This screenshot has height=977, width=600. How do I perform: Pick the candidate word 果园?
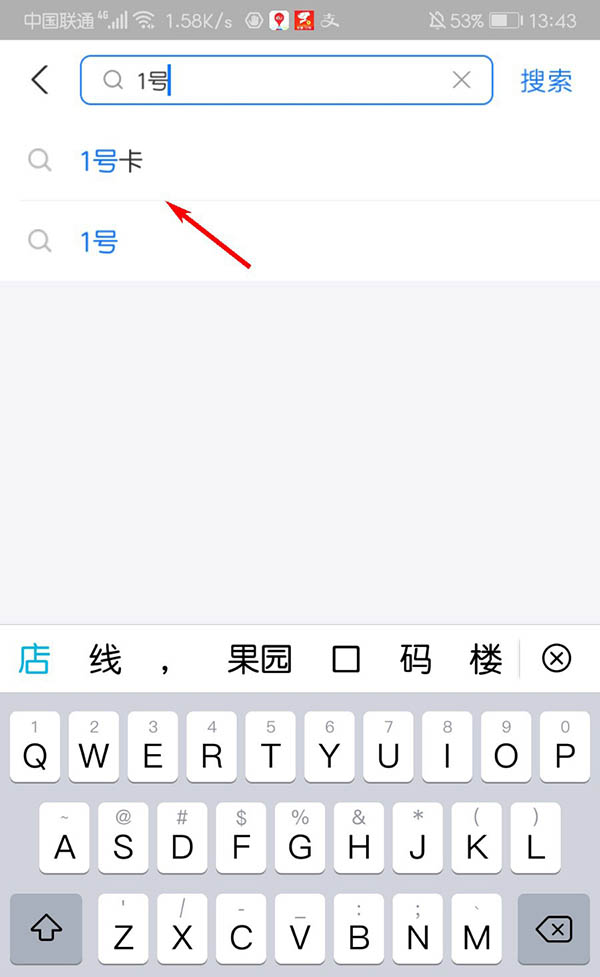(x=259, y=659)
